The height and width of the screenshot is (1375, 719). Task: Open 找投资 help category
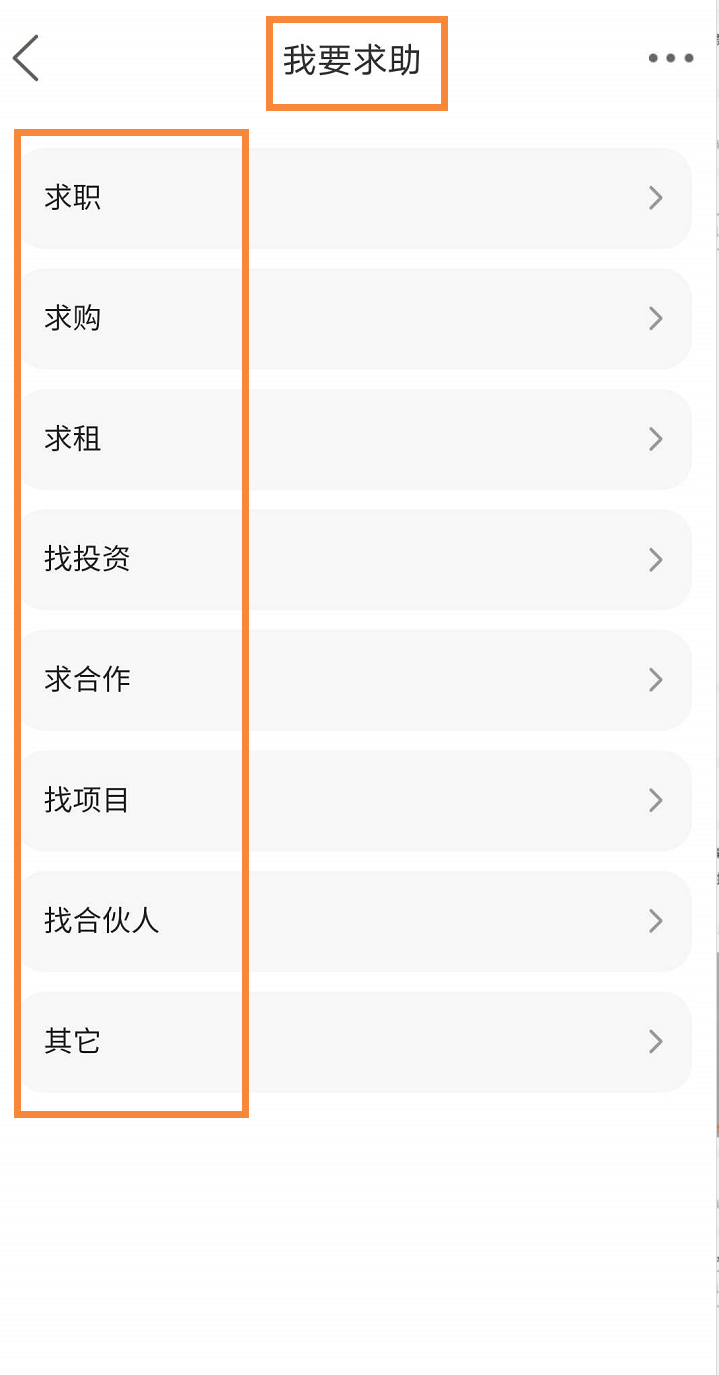click(x=356, y=560)
